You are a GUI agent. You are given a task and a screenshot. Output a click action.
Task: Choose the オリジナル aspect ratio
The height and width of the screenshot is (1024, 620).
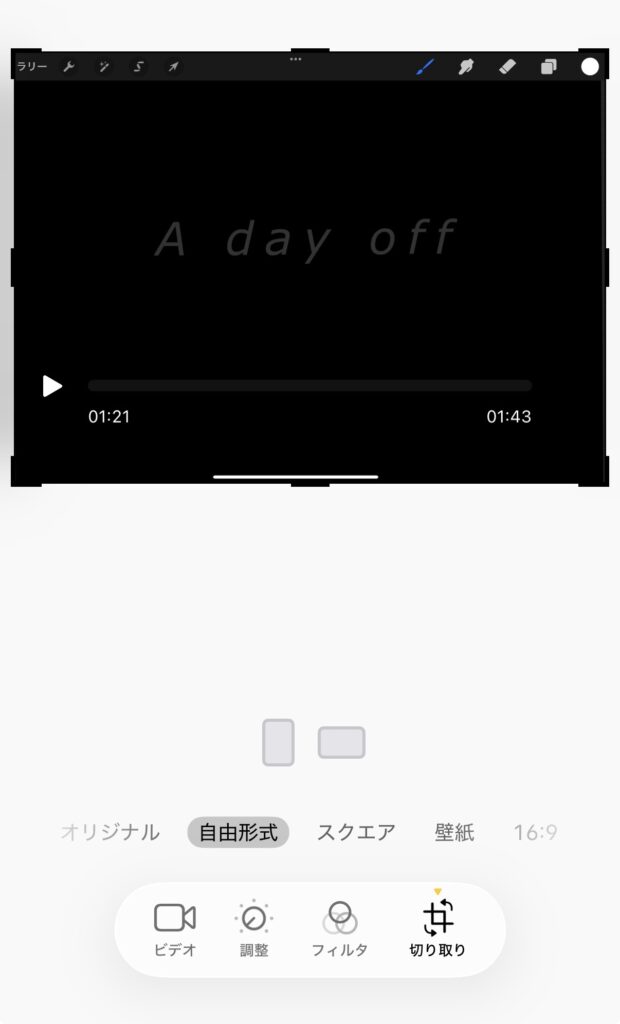(x=110, y=832)
